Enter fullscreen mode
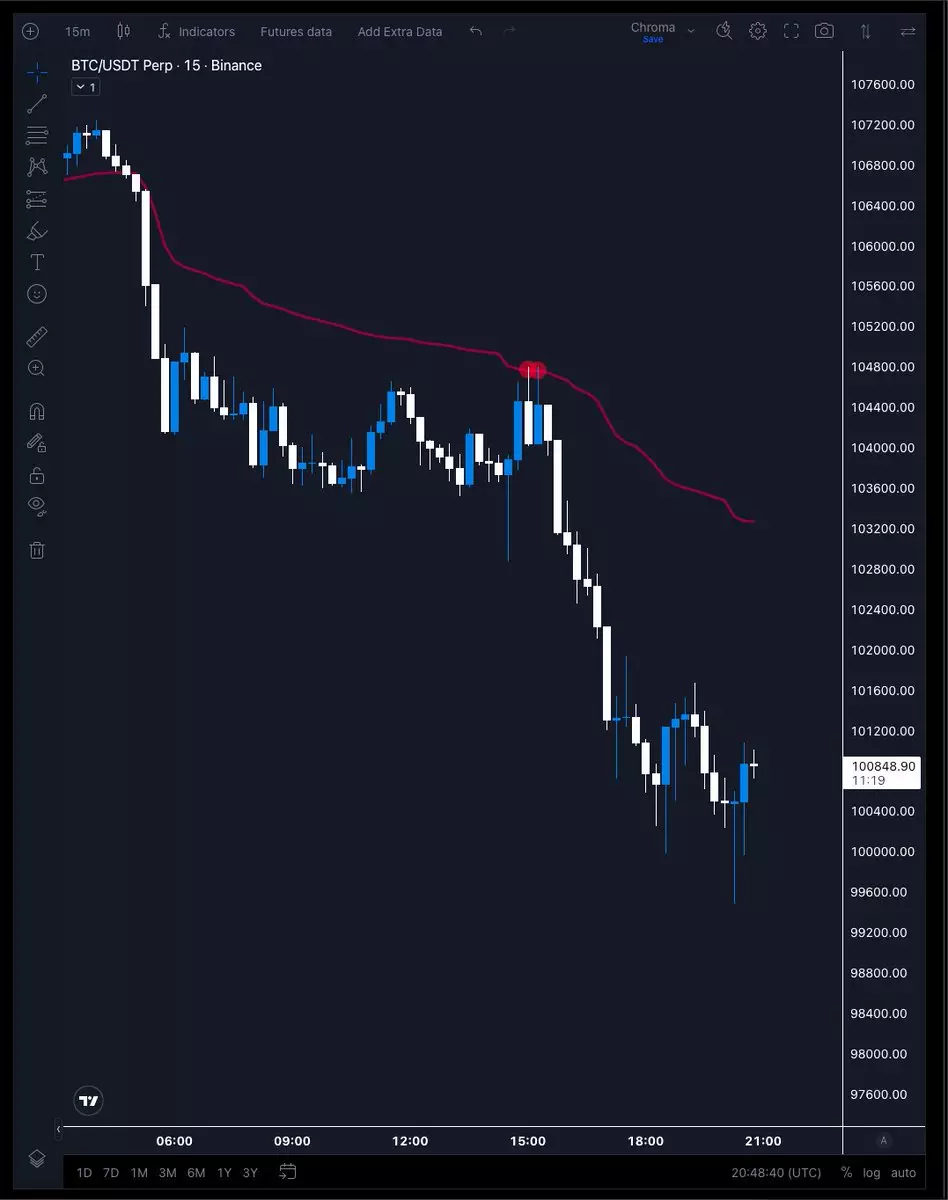948x1200 pixels. (x=791, y=31)
